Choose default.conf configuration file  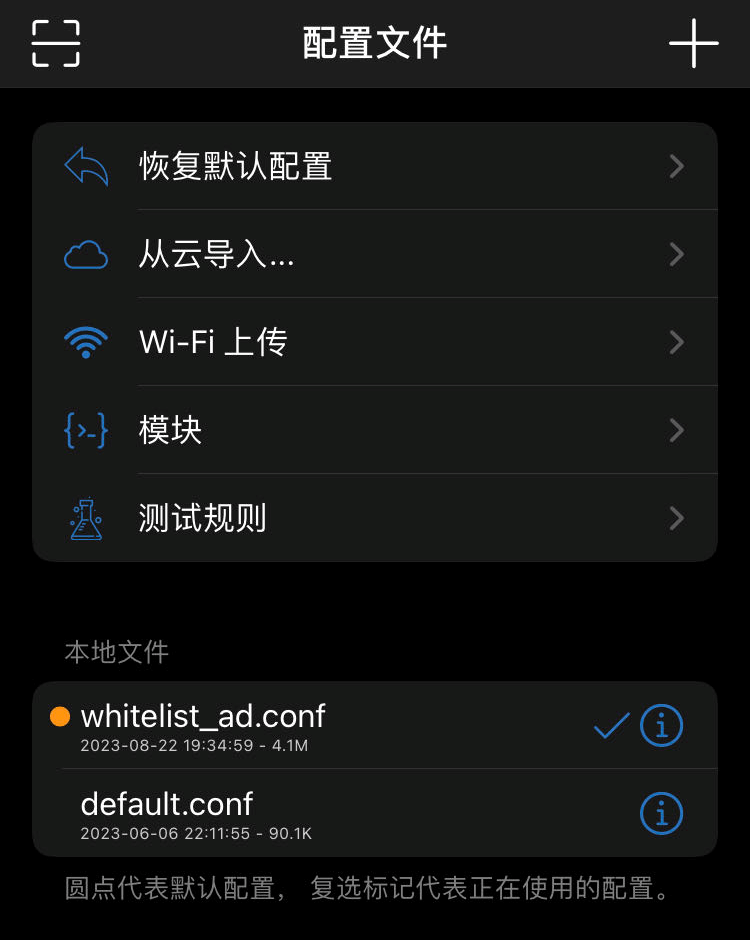tap(300, 813)
